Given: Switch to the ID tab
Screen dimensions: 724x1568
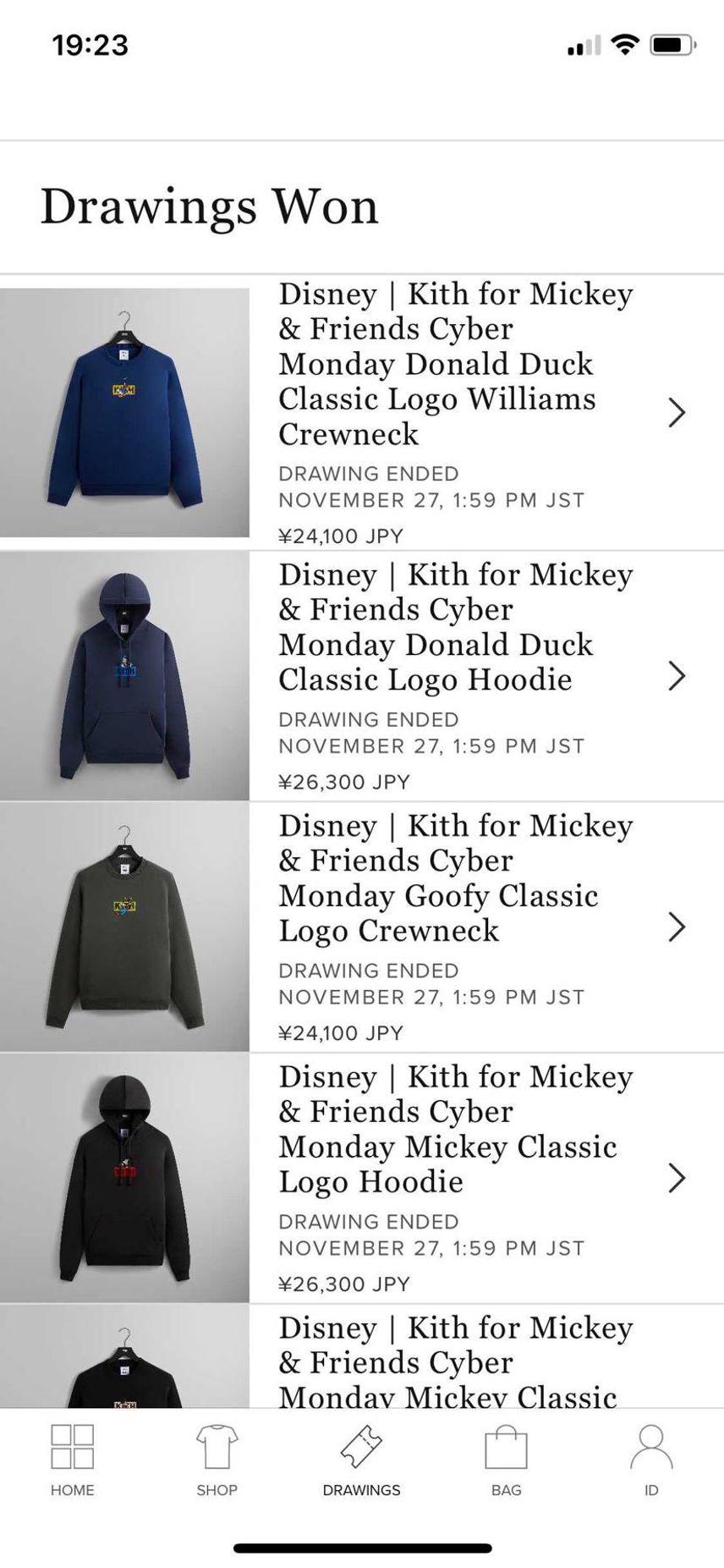Looking at the screenshot, I should click(651, 1461).
